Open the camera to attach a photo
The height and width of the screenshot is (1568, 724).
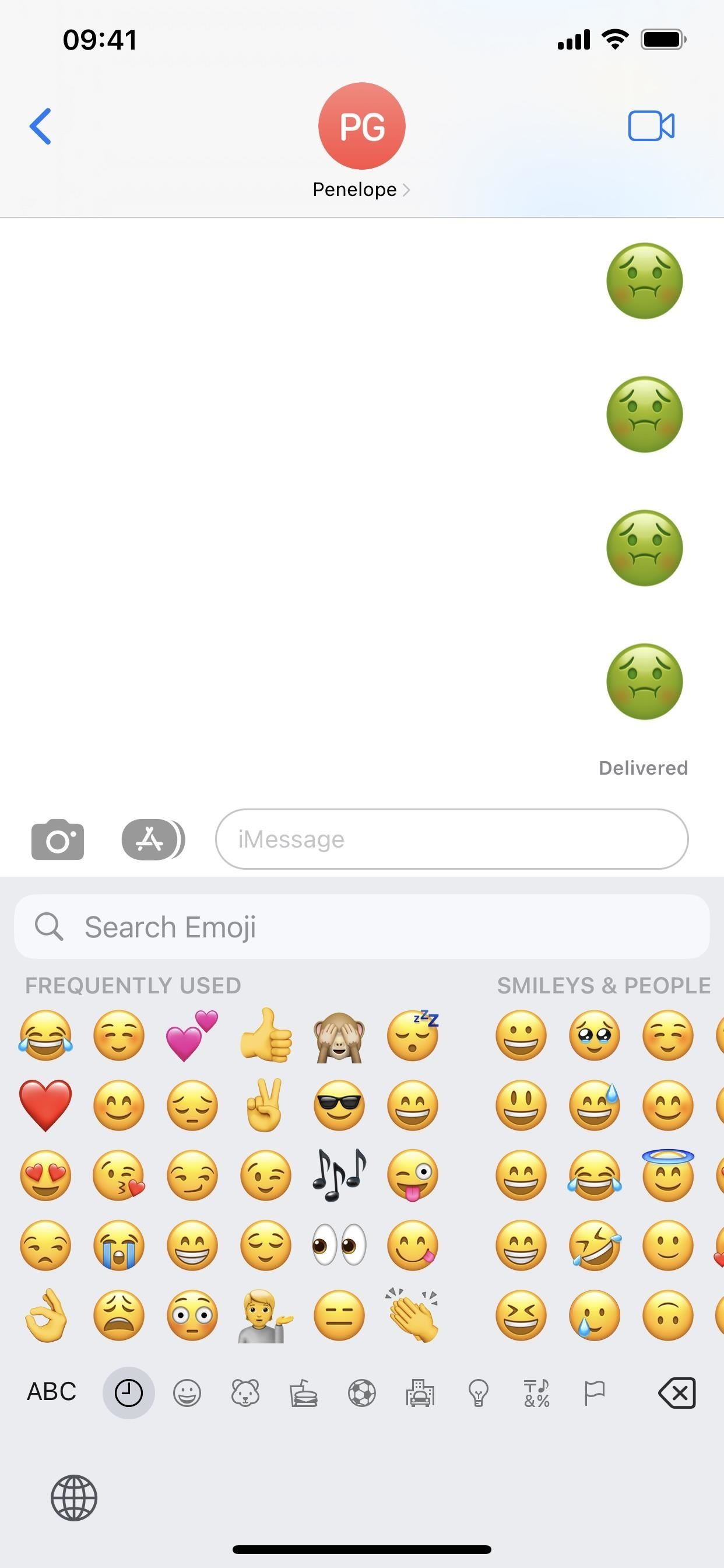58,839
